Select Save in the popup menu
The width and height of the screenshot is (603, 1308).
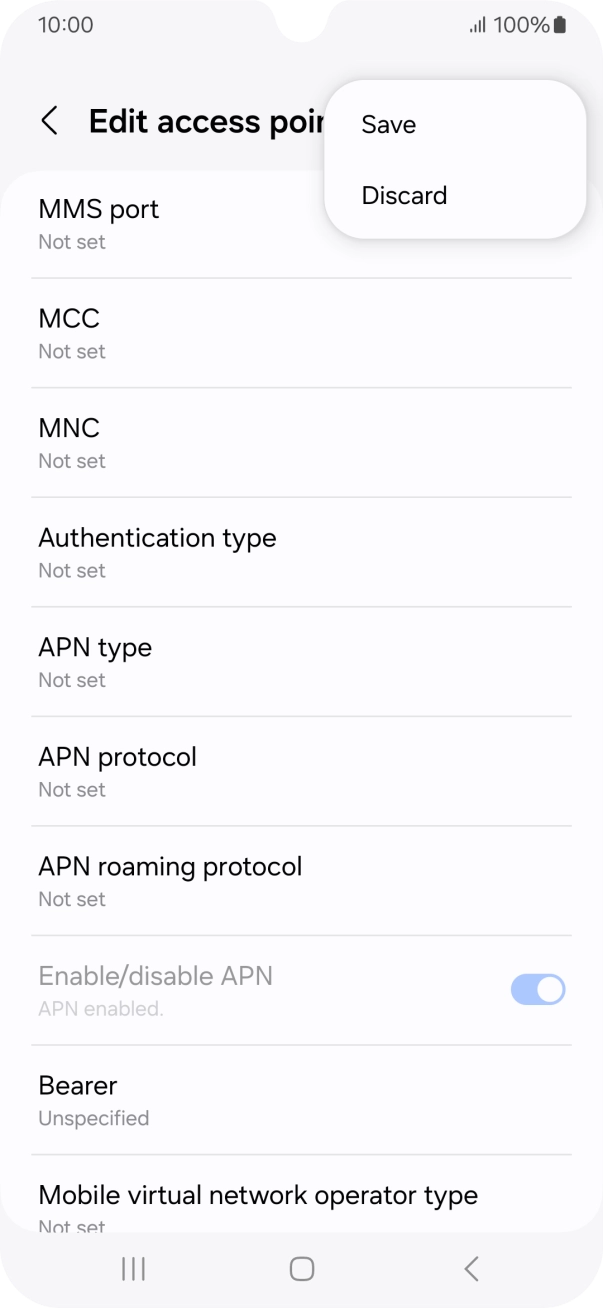pyautogui.click(x=389, y=125)
